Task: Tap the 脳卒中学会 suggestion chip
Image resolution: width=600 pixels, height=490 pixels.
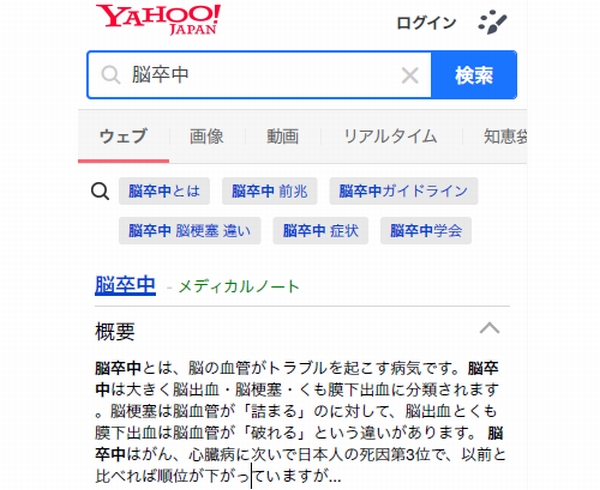Action: click(425, 231)
